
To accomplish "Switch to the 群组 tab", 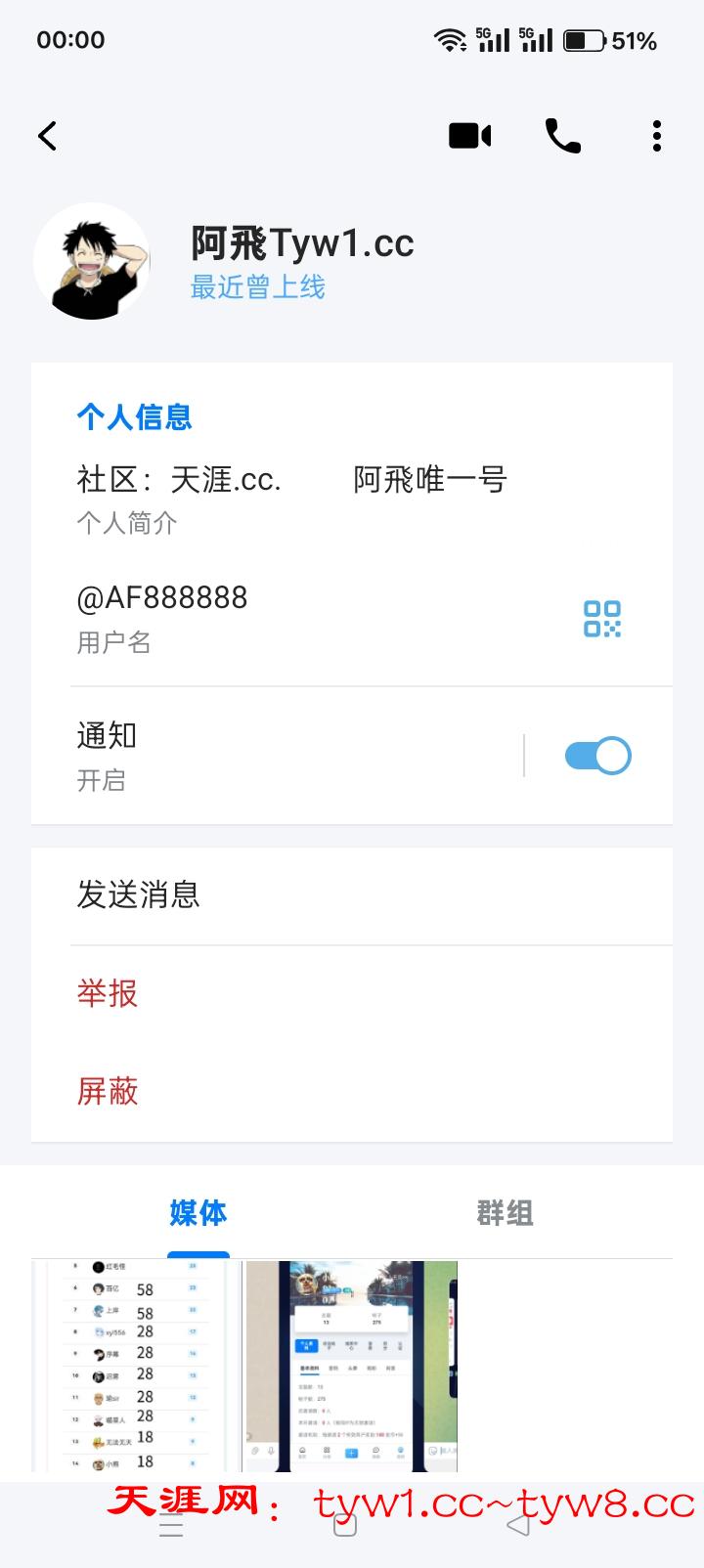I will pyautogui.click(x=505, y=1213).
